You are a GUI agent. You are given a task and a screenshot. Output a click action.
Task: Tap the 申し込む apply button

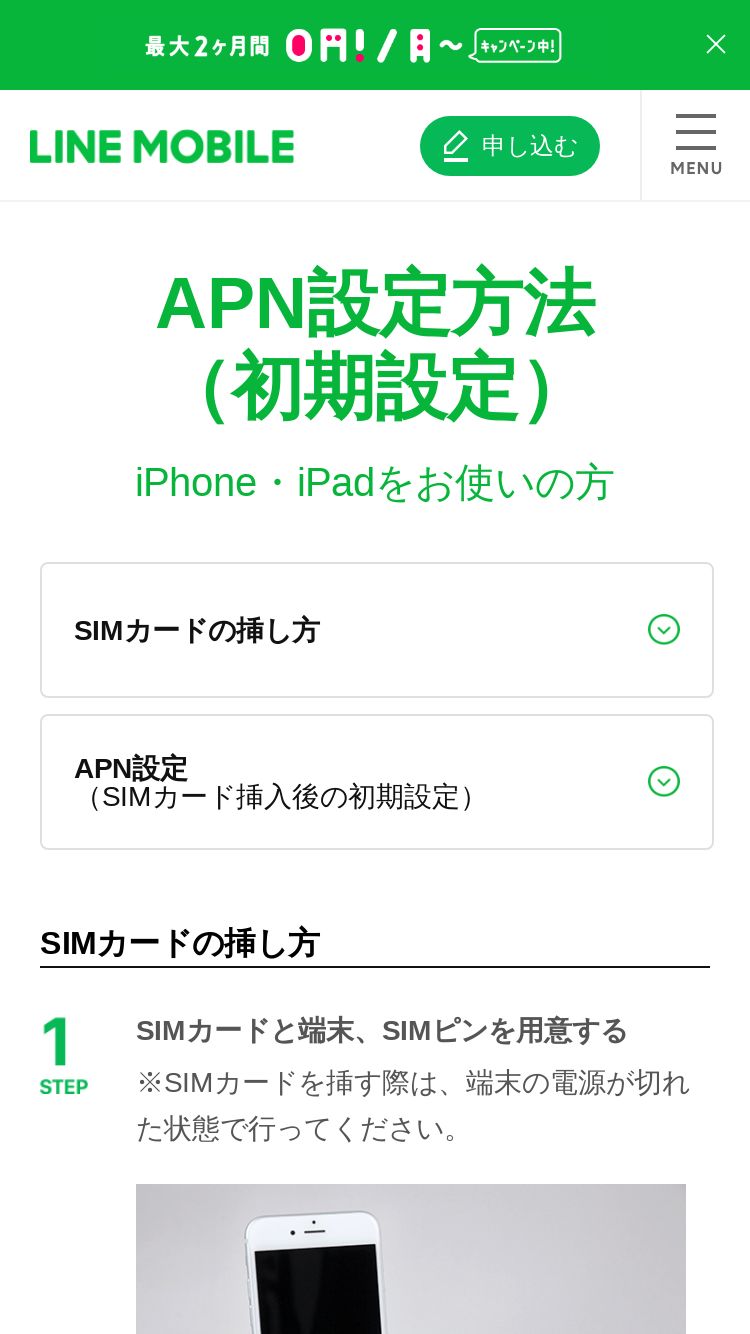[510, 146]
